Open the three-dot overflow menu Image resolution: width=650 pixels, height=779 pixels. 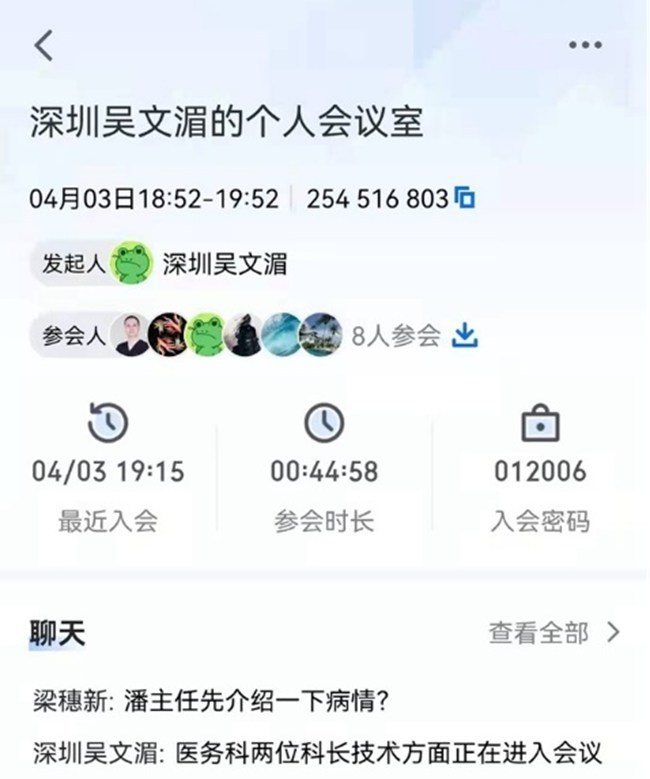pos(585,46)
